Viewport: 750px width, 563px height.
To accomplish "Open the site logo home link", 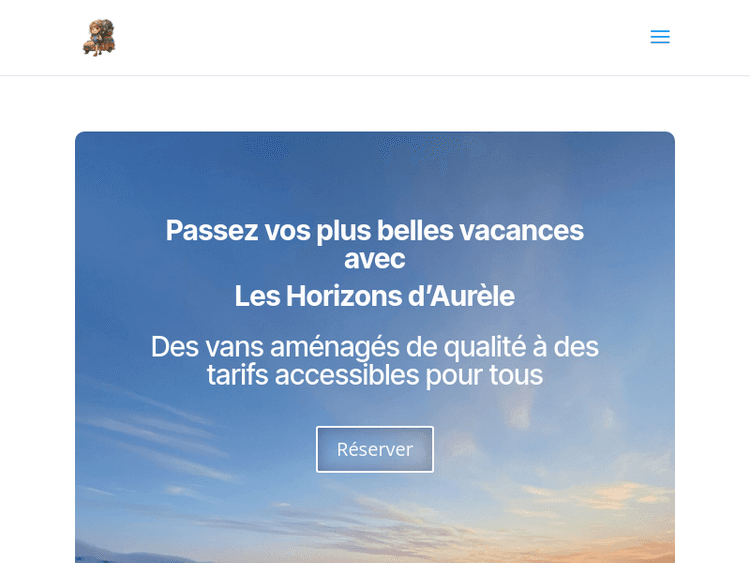I will [99, 38].
